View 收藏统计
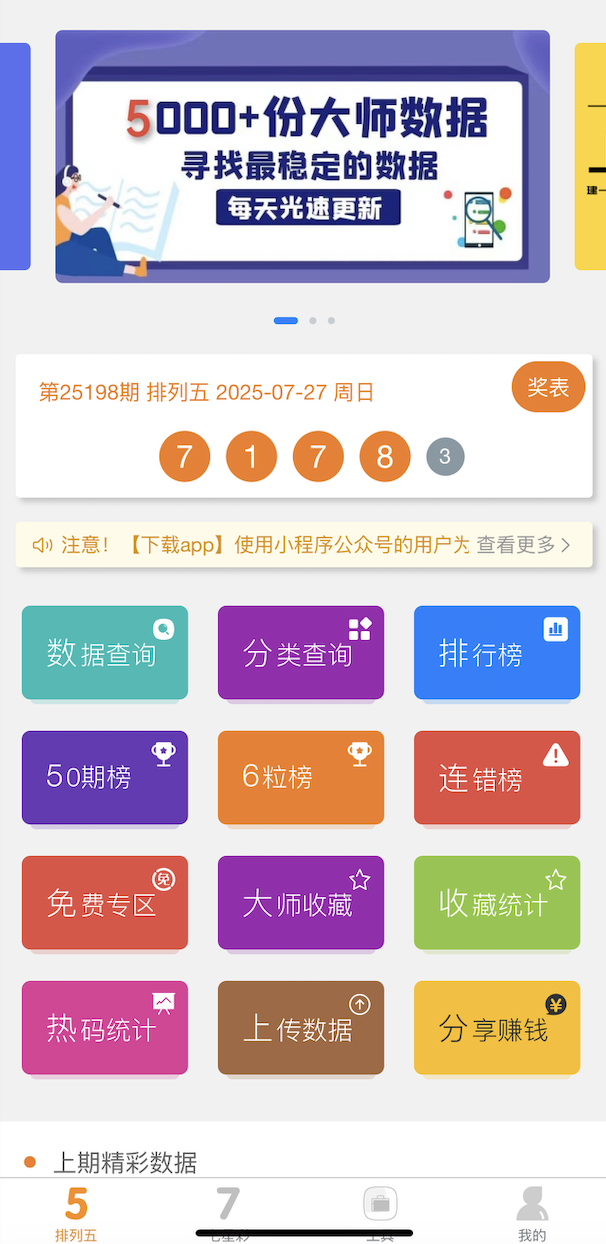Image resolution: width=606 pixels, height=1244 pixels. (497, 903)
